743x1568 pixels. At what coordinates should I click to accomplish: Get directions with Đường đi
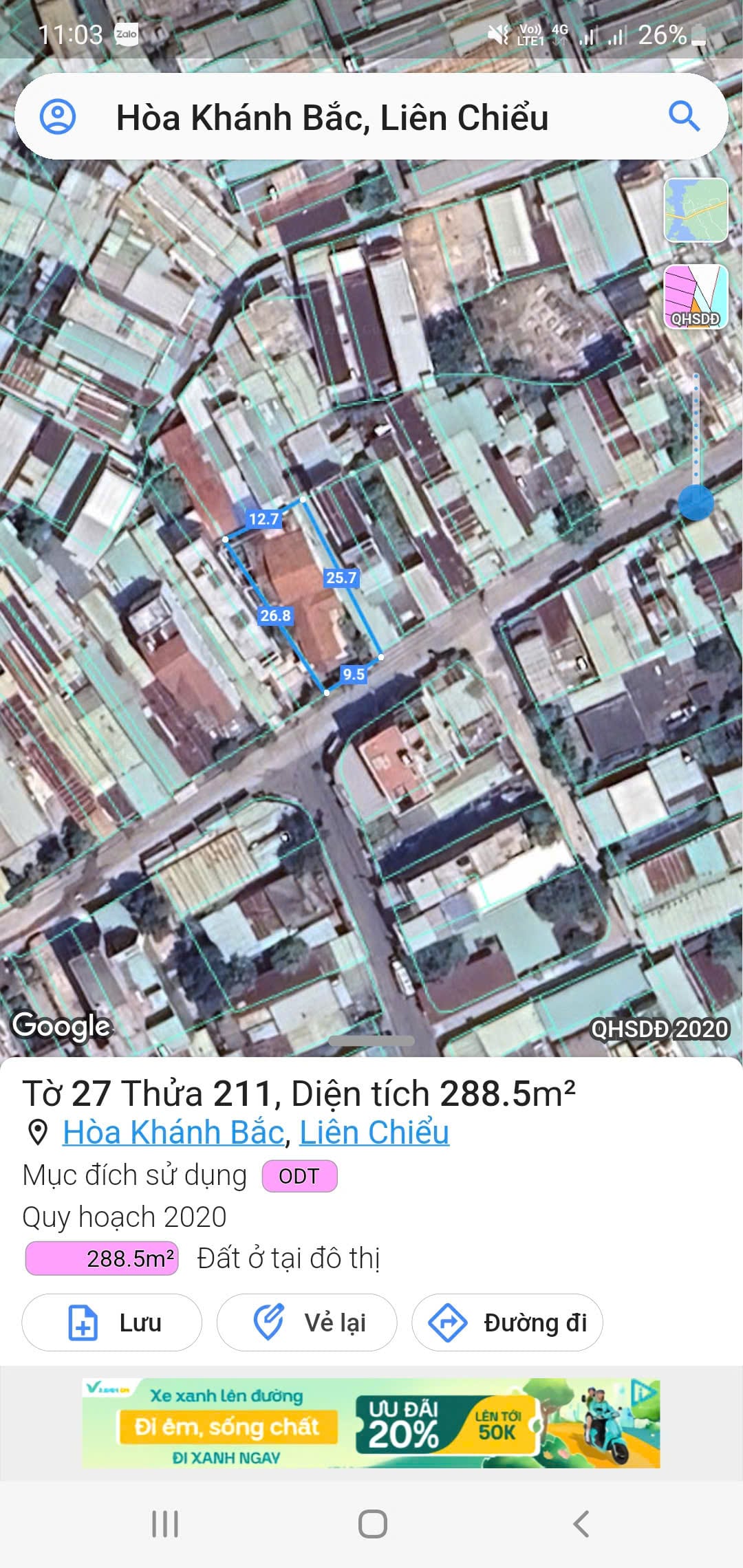point(507,1322)
